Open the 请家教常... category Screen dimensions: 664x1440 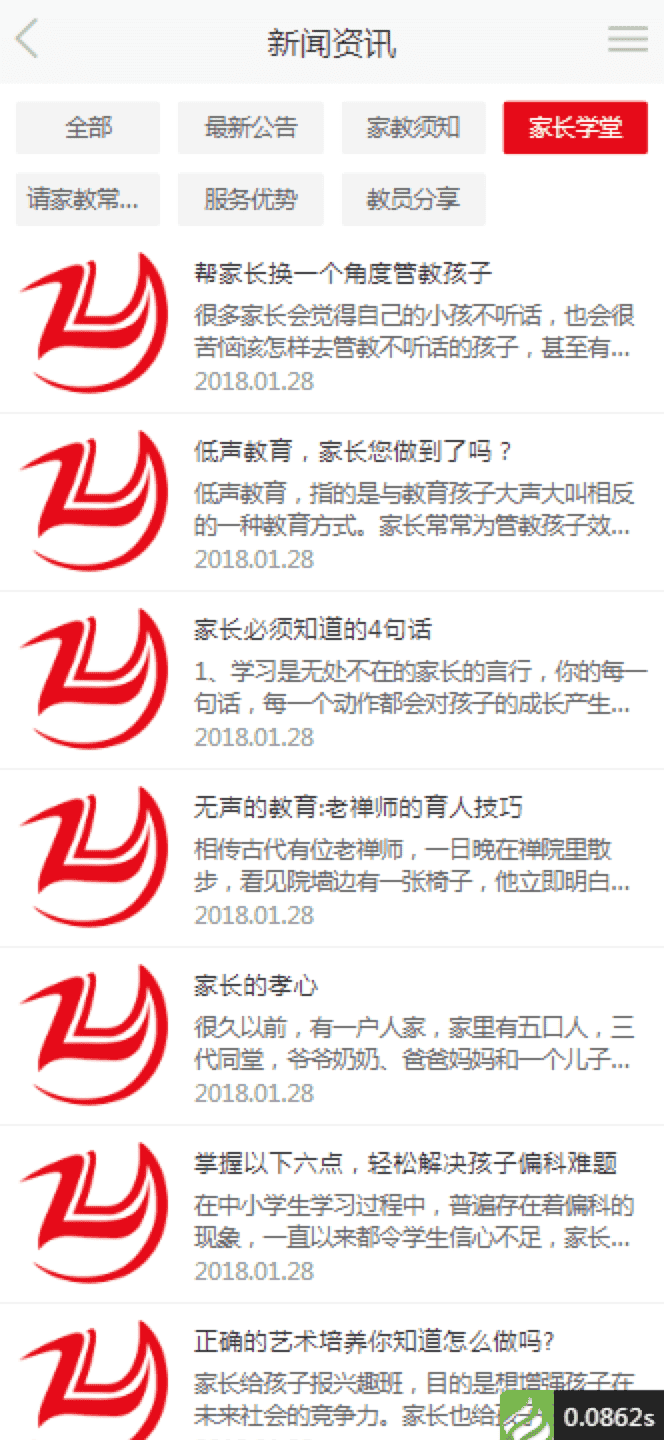(x=88, y=199)
